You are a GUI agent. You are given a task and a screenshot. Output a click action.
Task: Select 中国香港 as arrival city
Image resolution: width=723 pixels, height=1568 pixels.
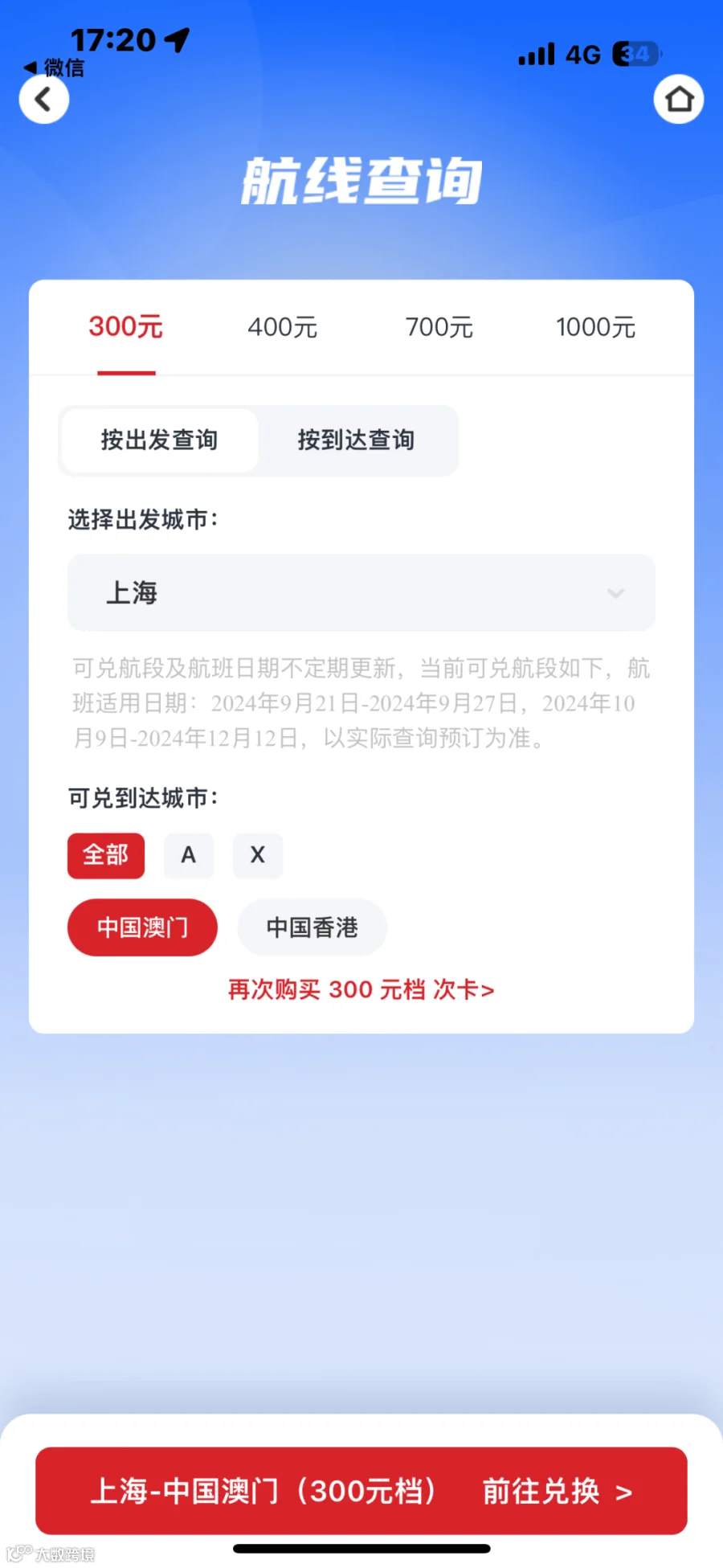(312, 927)
